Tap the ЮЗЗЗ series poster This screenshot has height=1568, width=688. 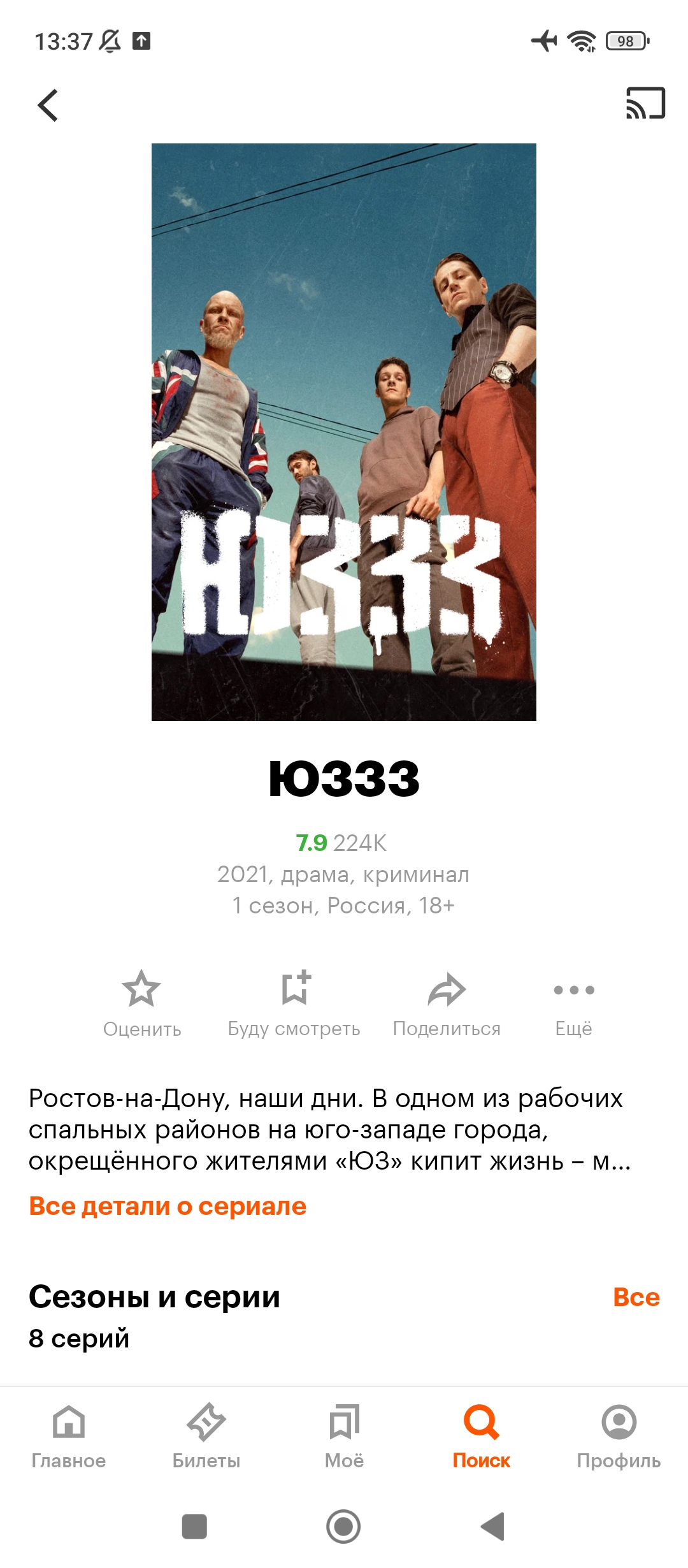(344, 432)
